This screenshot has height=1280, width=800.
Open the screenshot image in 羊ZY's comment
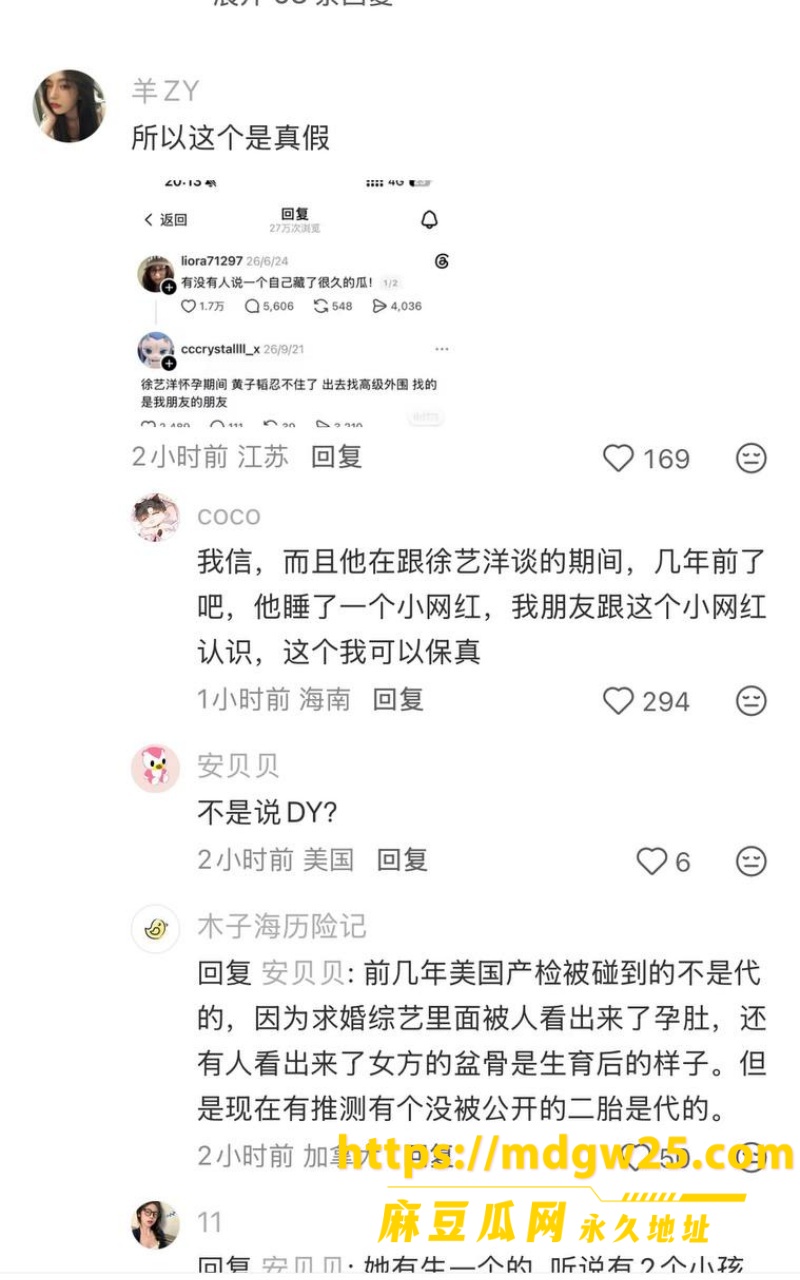(294, 304)
